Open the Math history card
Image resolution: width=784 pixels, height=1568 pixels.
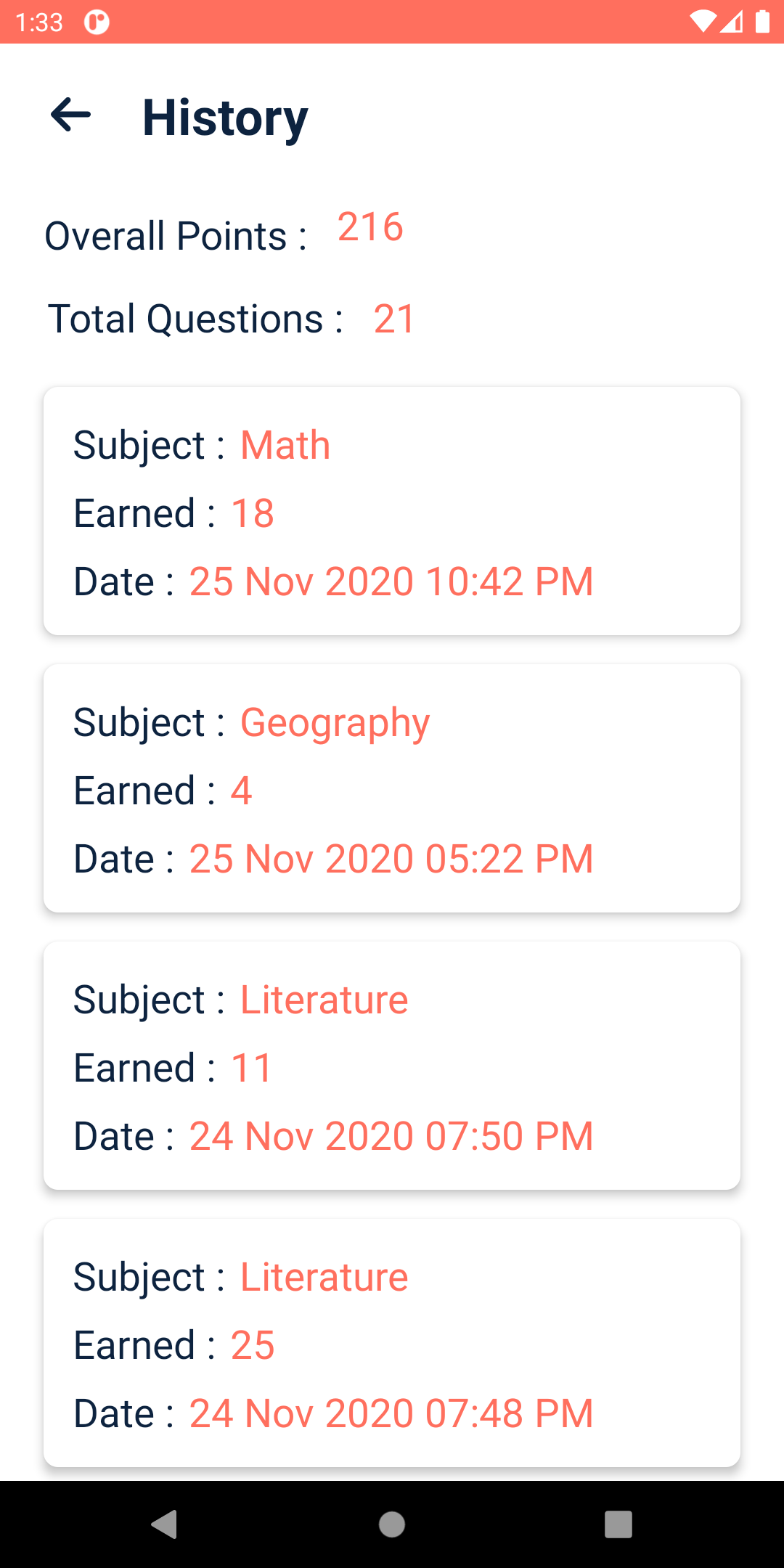coord(392,511)
